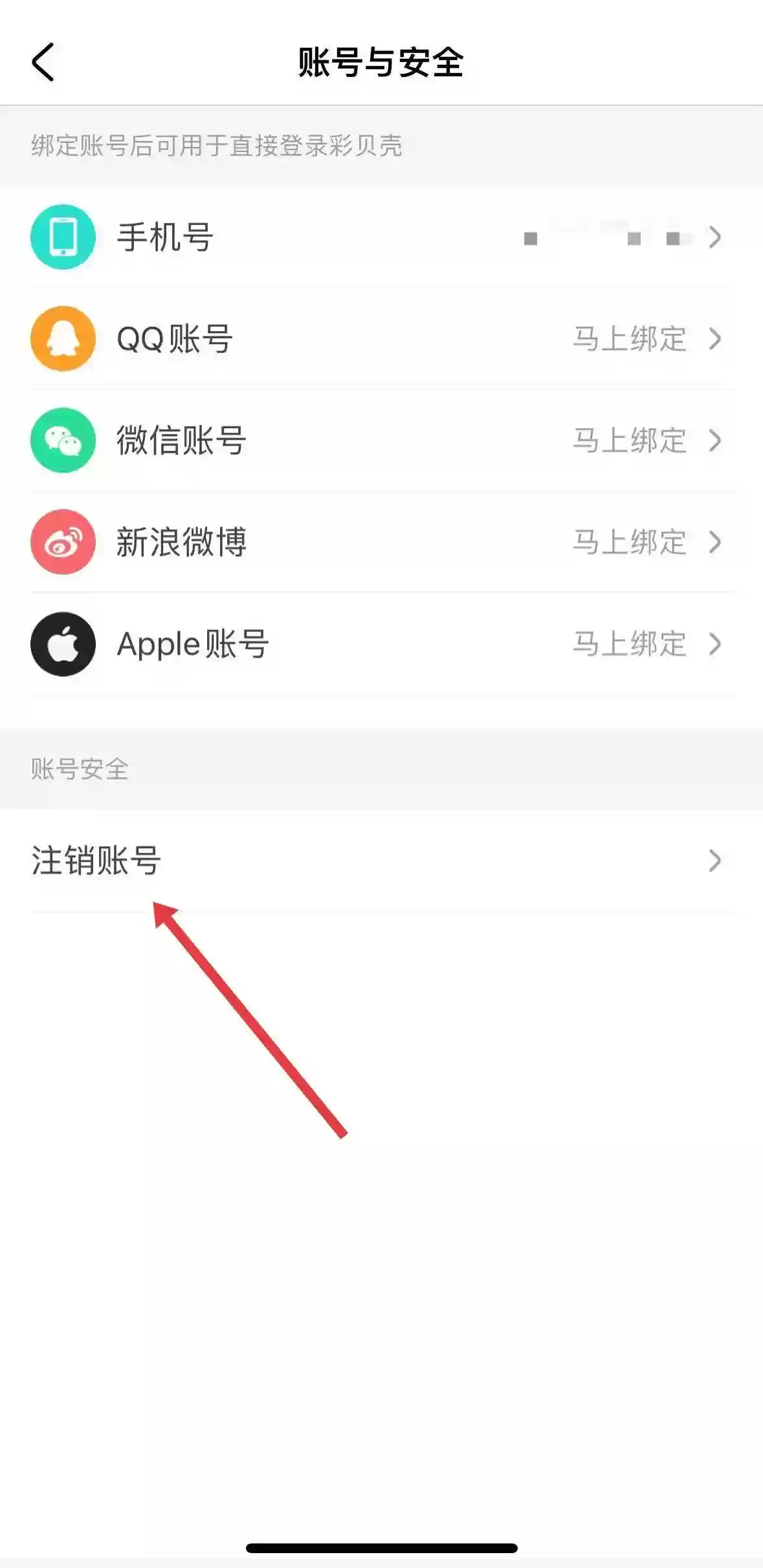
Task: Open the 手机号 phone number row
Action: pos(381,237)
